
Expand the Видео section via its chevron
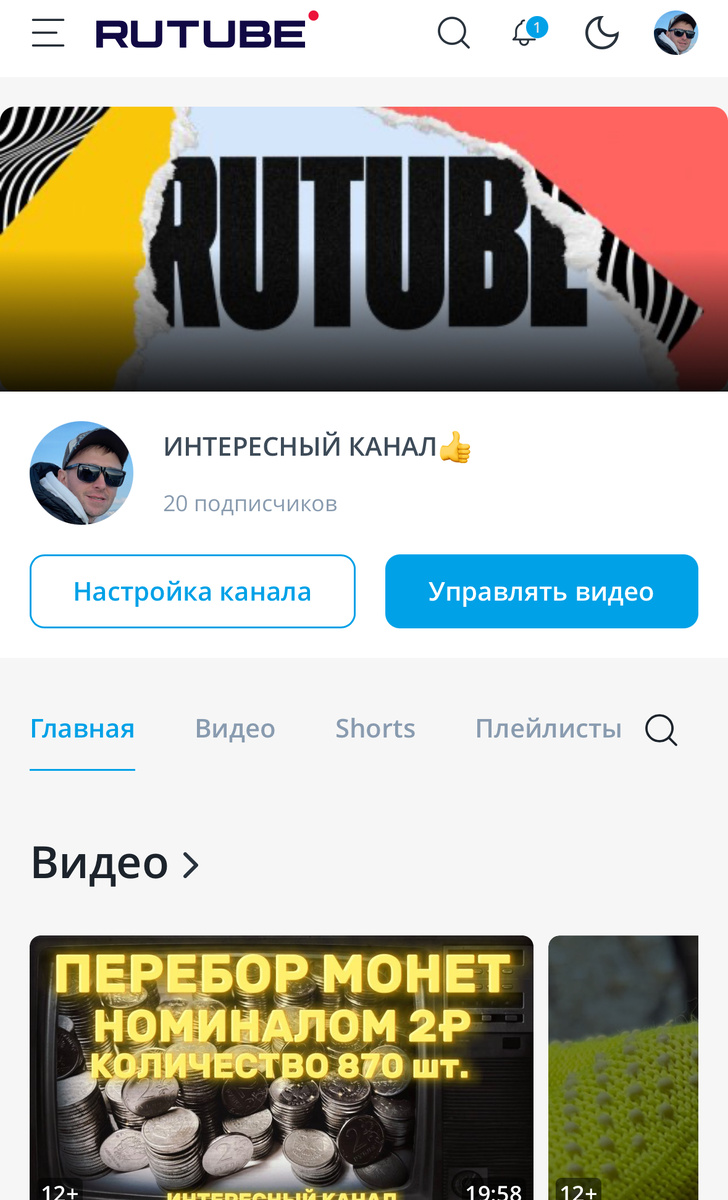189,862
